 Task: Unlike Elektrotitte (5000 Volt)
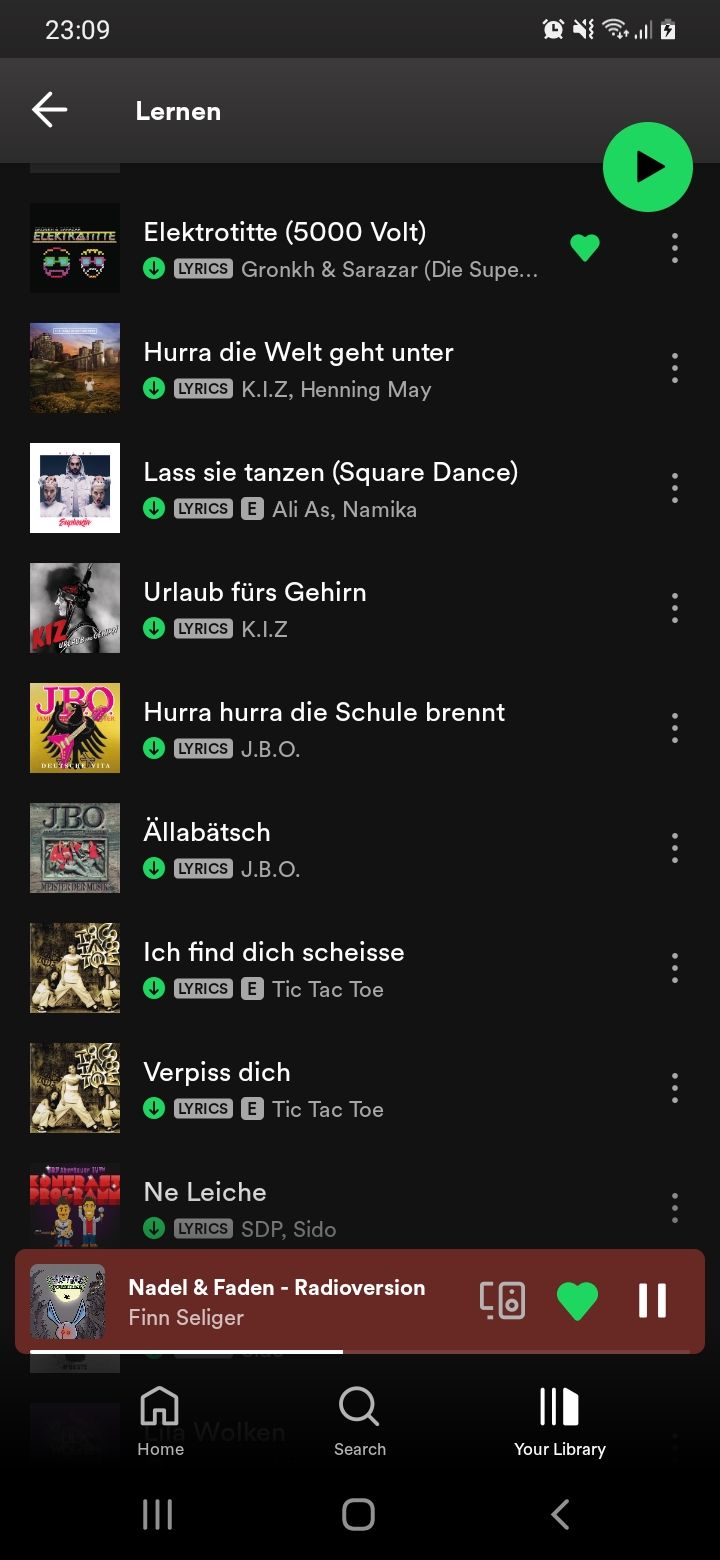(x=585, y=247)
